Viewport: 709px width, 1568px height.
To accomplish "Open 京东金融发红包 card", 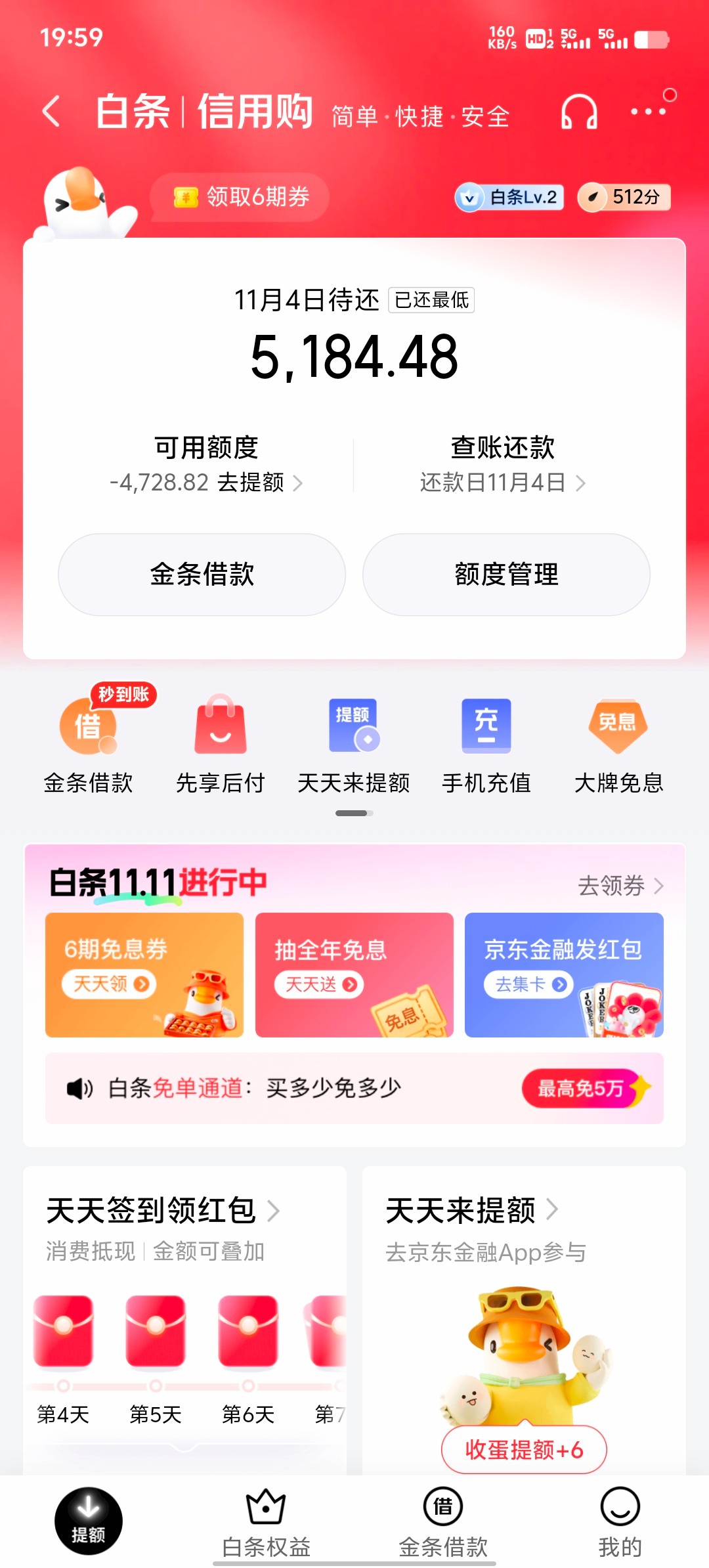I will tap(564, 974).
